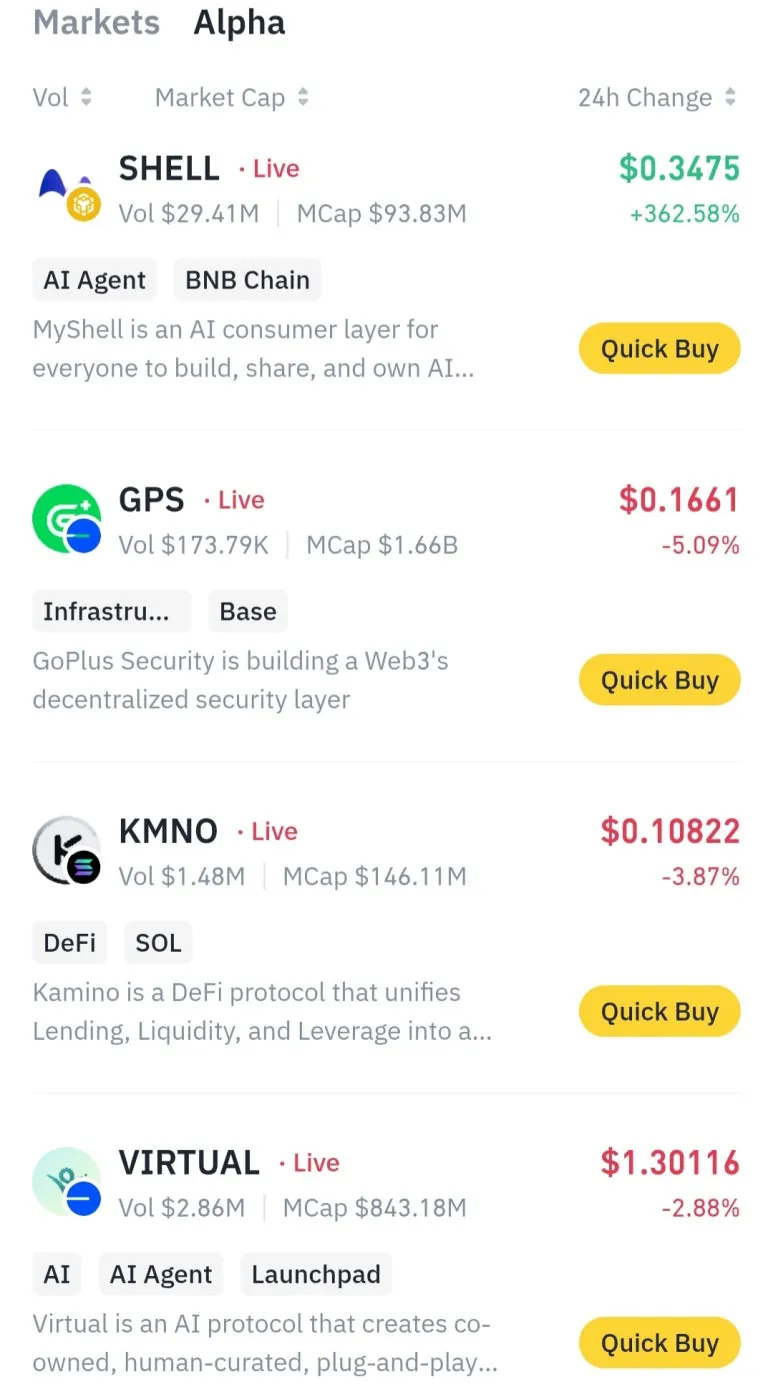Sort the list by Vol

pos(62,97)
